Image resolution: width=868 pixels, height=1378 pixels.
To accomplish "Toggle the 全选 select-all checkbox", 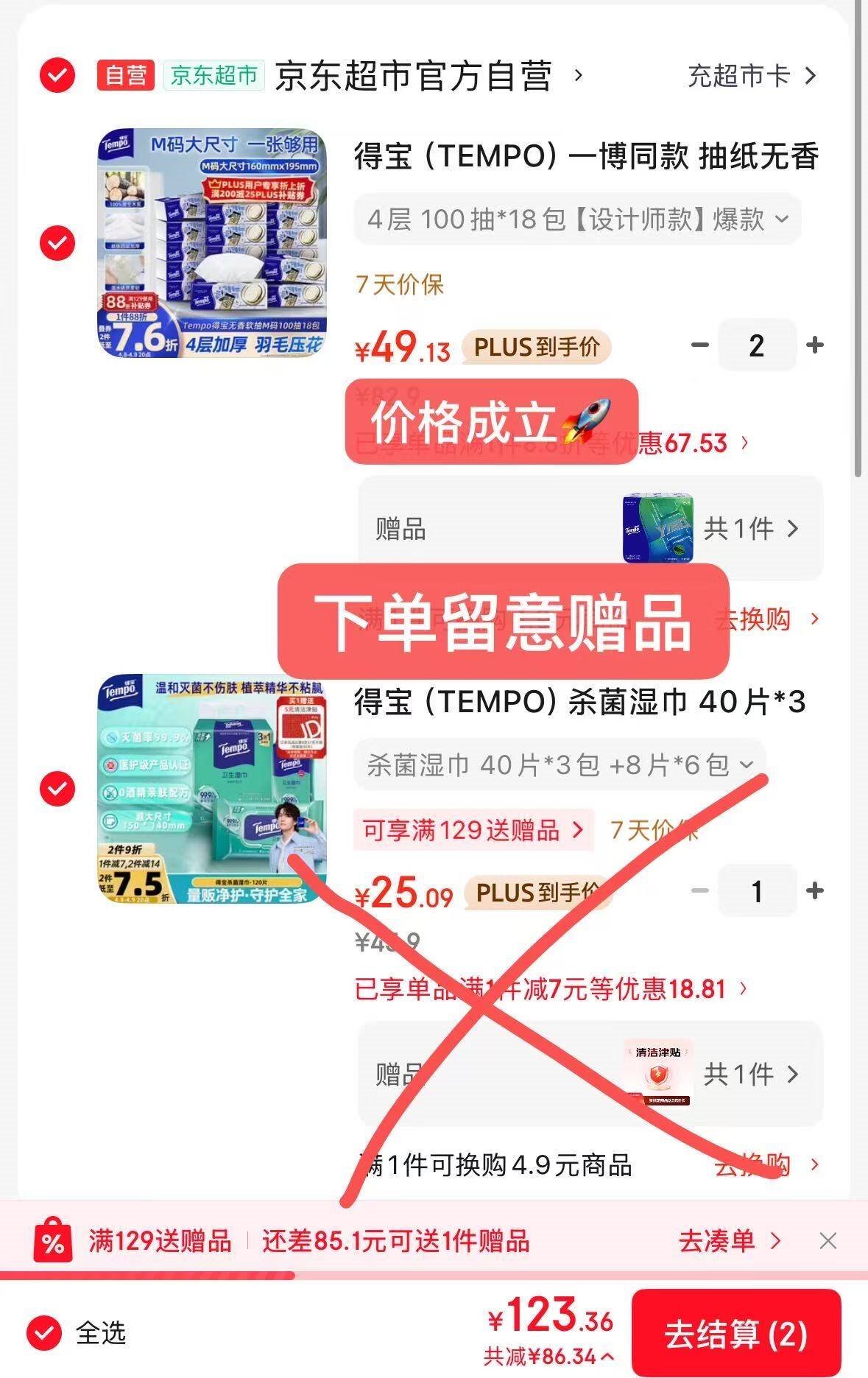I will [x=44, y=1332].
